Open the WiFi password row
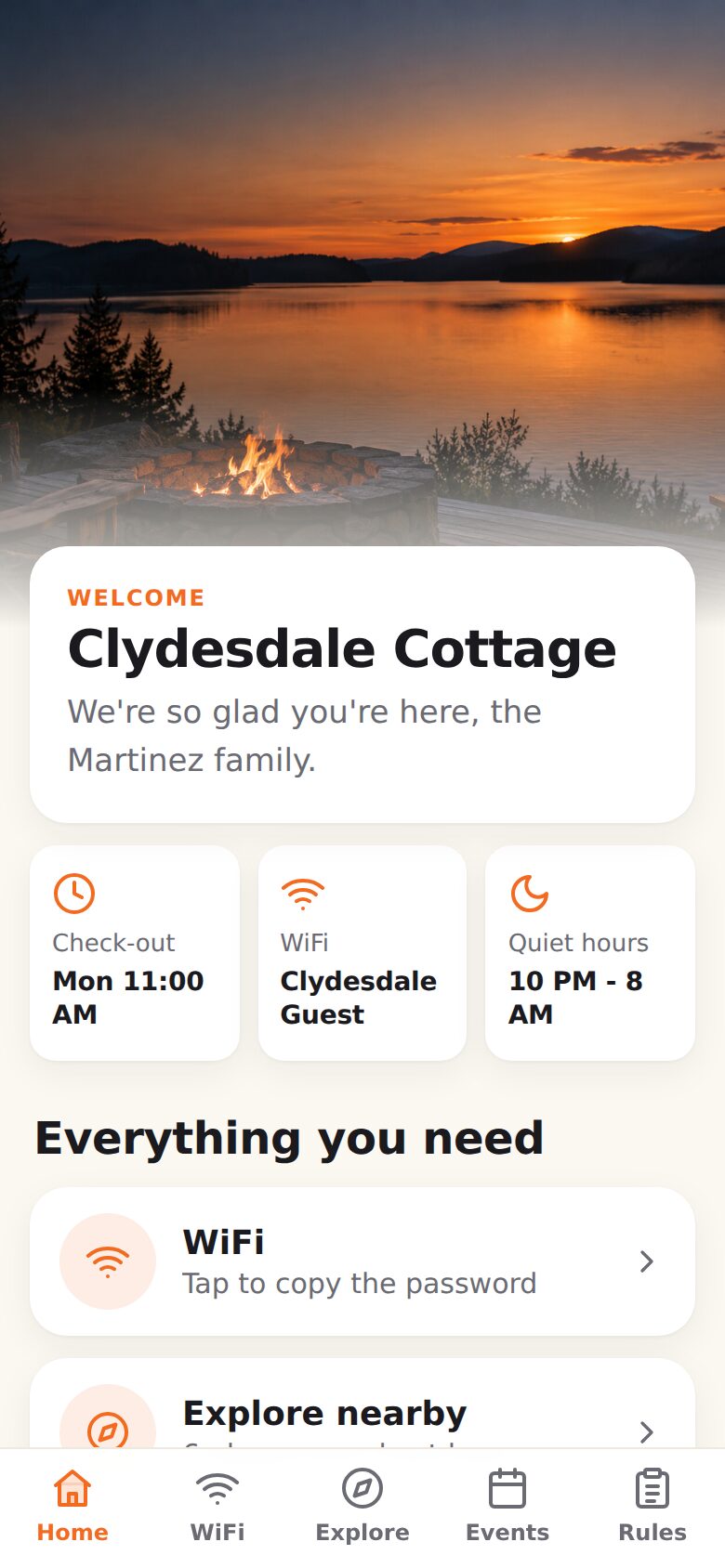Screen dimensions: 725x1568 tap(362, 1261)
